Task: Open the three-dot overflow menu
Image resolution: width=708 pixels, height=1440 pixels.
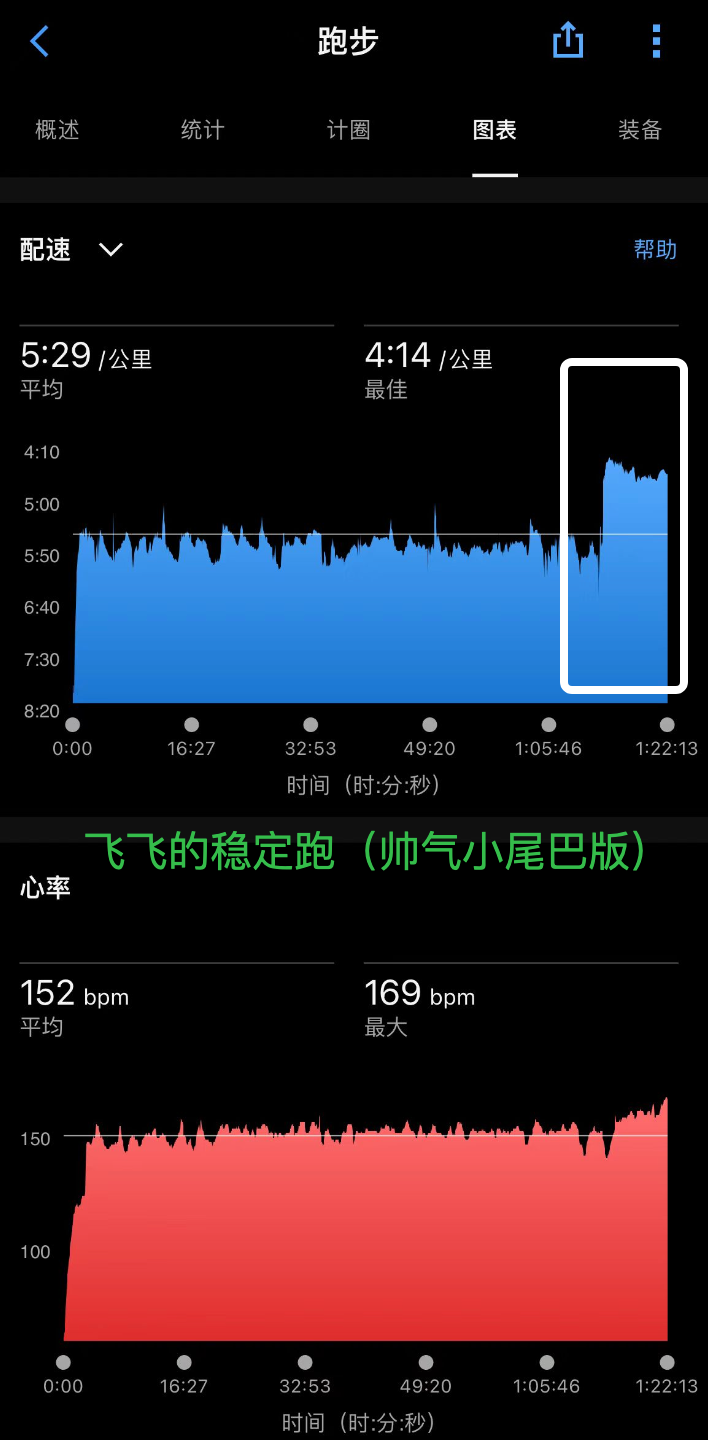Action: point(656,41)
